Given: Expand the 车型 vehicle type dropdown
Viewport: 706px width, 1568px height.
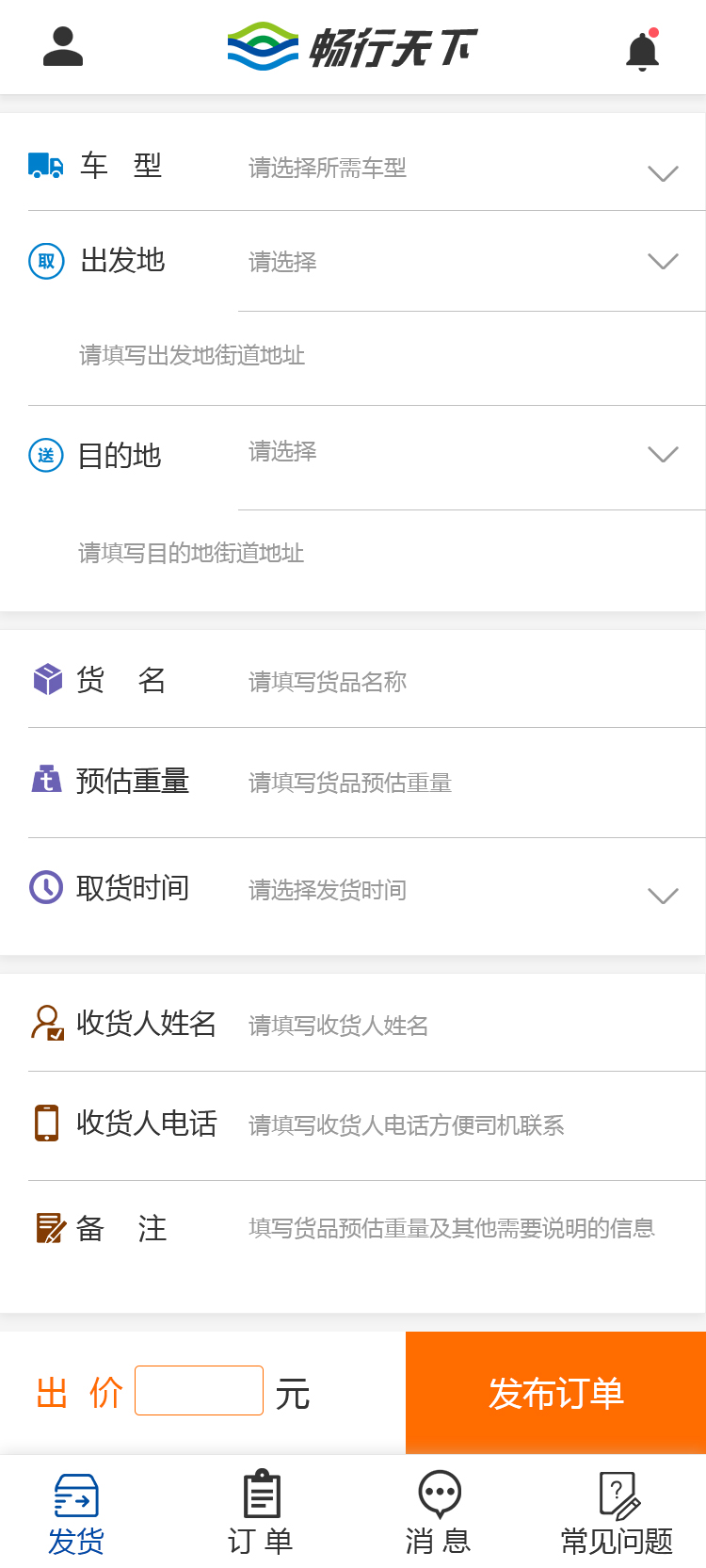Looking at the screenshot, I should click(x=461, y=169).
